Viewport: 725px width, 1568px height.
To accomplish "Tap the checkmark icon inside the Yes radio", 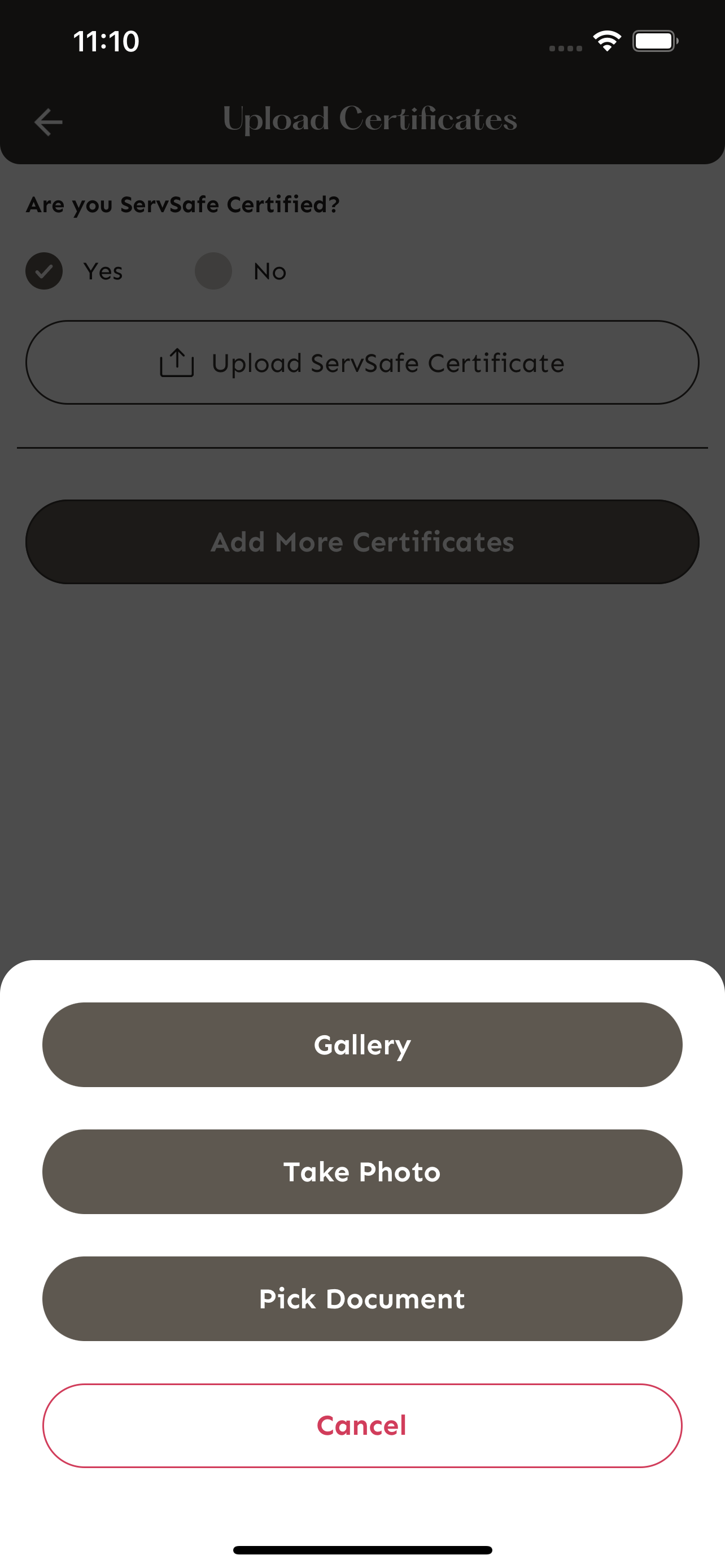I will click(43, 271).
